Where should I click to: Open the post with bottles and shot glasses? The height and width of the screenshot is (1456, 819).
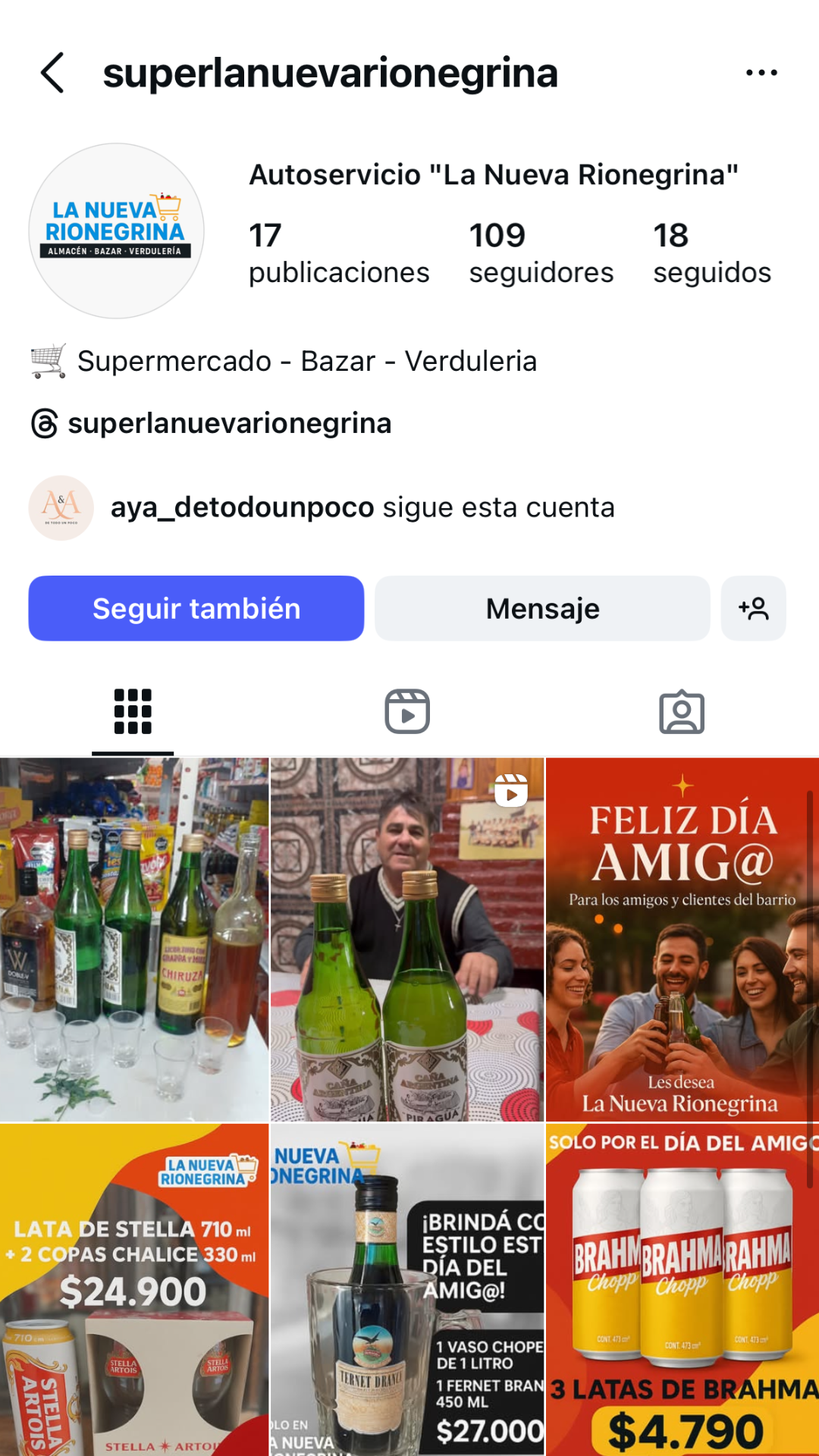[x=134, y=939]
